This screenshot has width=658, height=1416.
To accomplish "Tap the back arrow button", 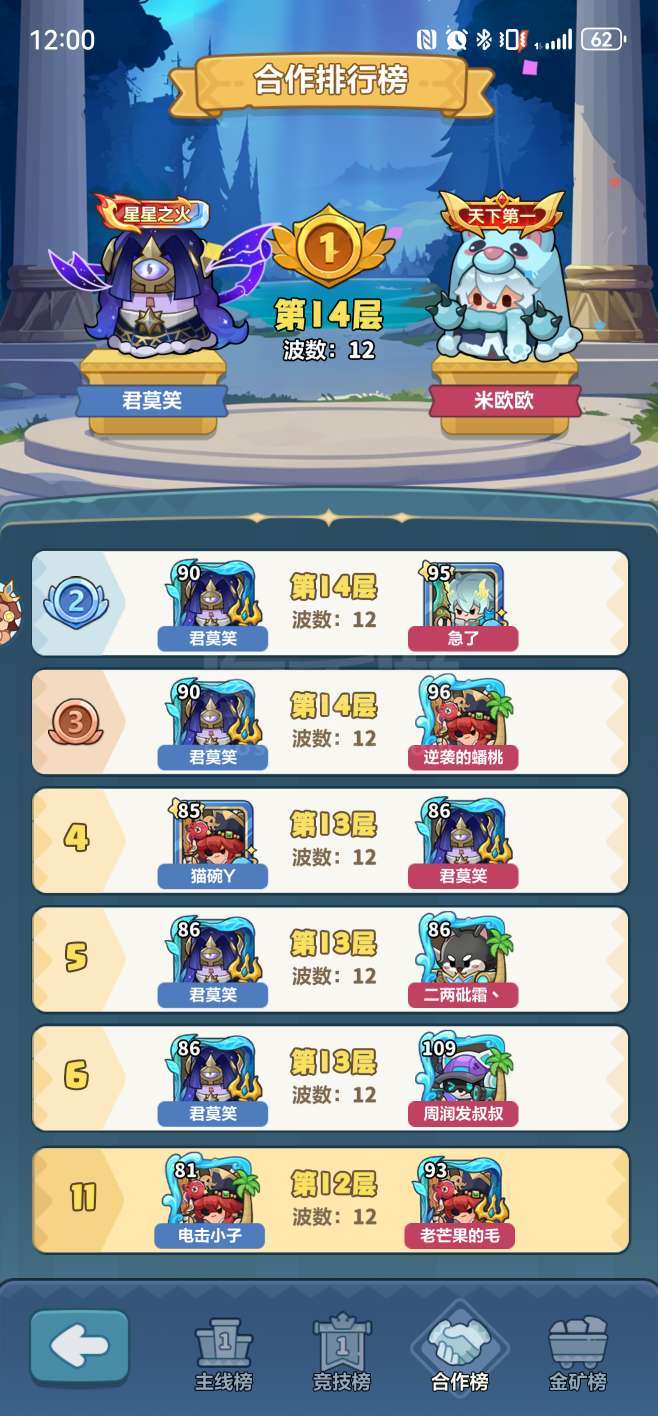I will [x=79, y=1346].
